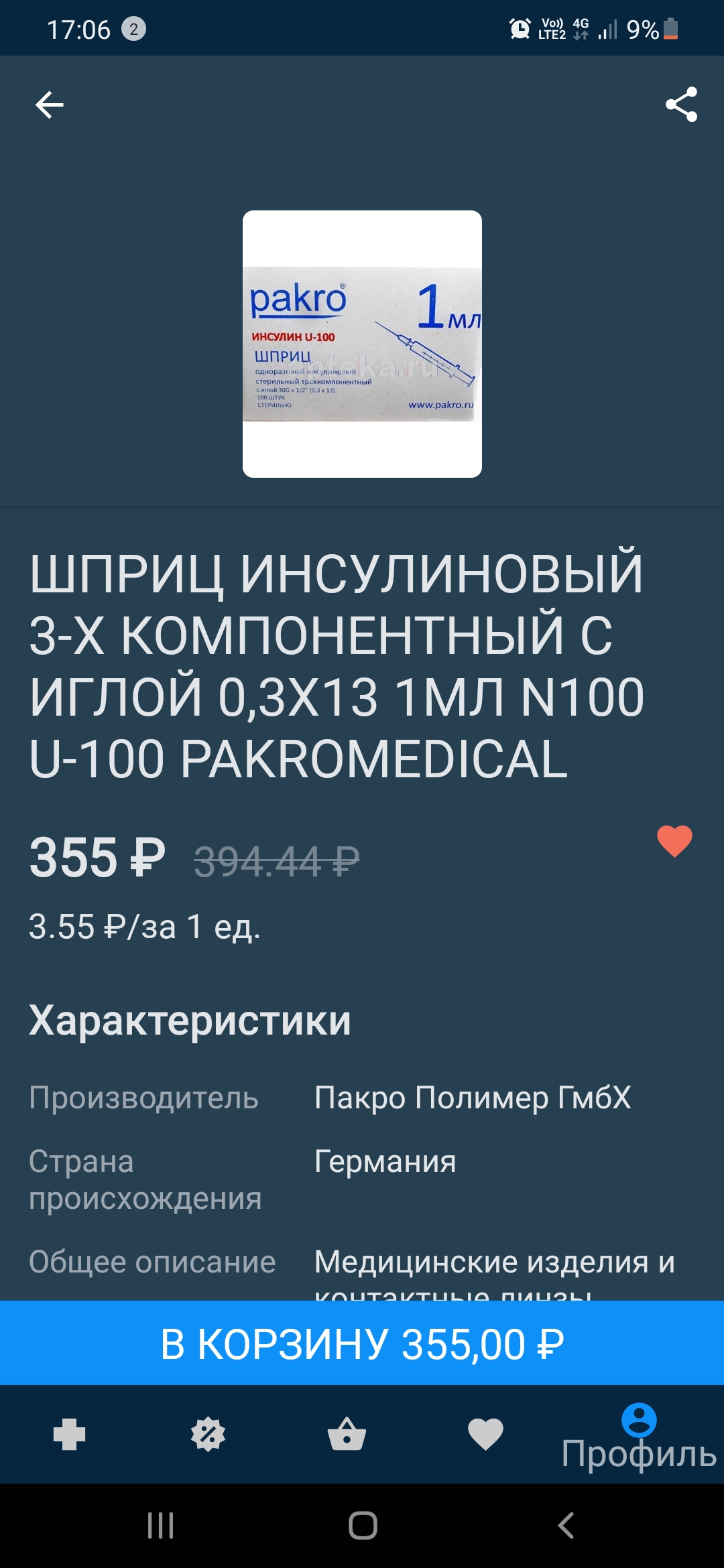Open the pharmacy cross tab
This screenshot has height=1568, width=724.
(x=69, y=1435)
